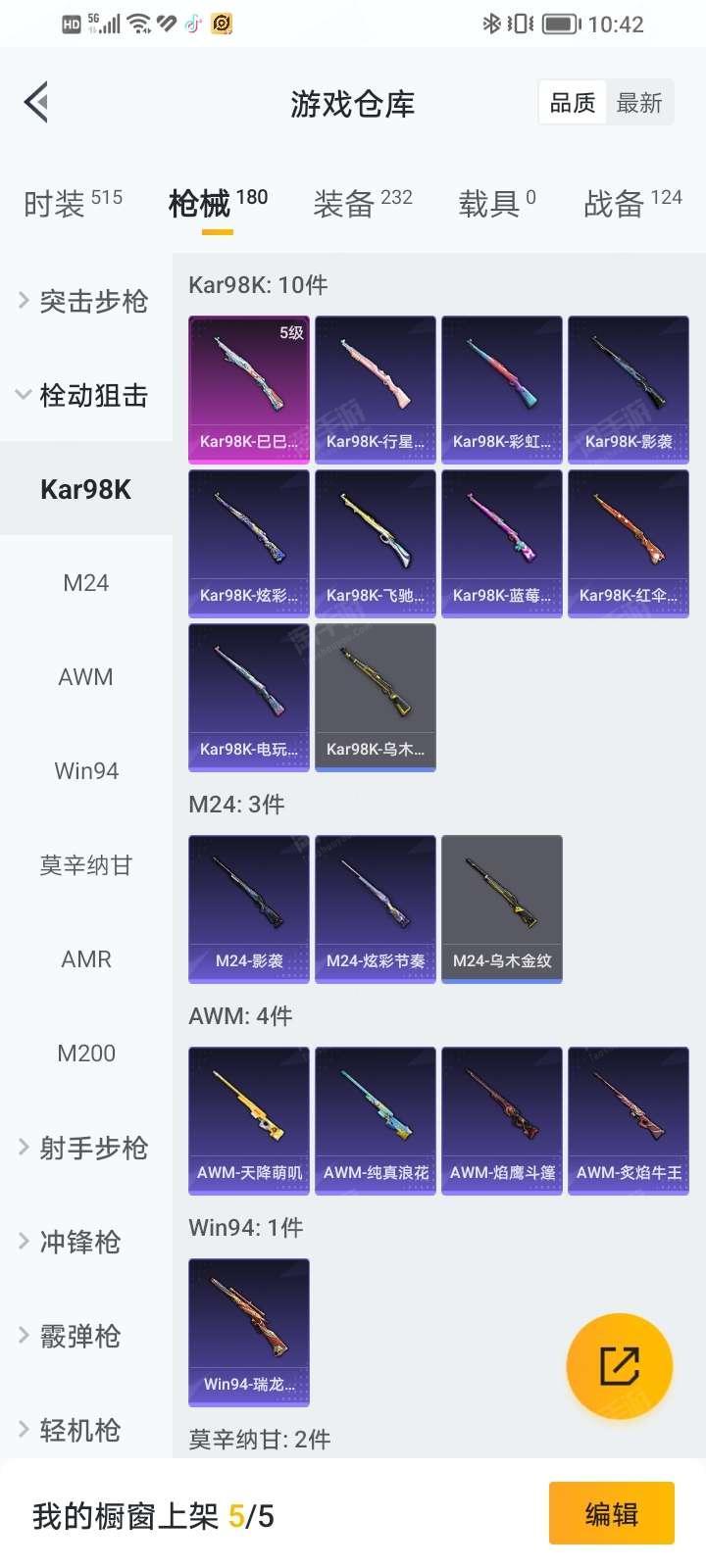Screen dimensions: 706x1568
Task: Sort warehouse by 品质
Action: pyautogui.click(x=573, y=103)
